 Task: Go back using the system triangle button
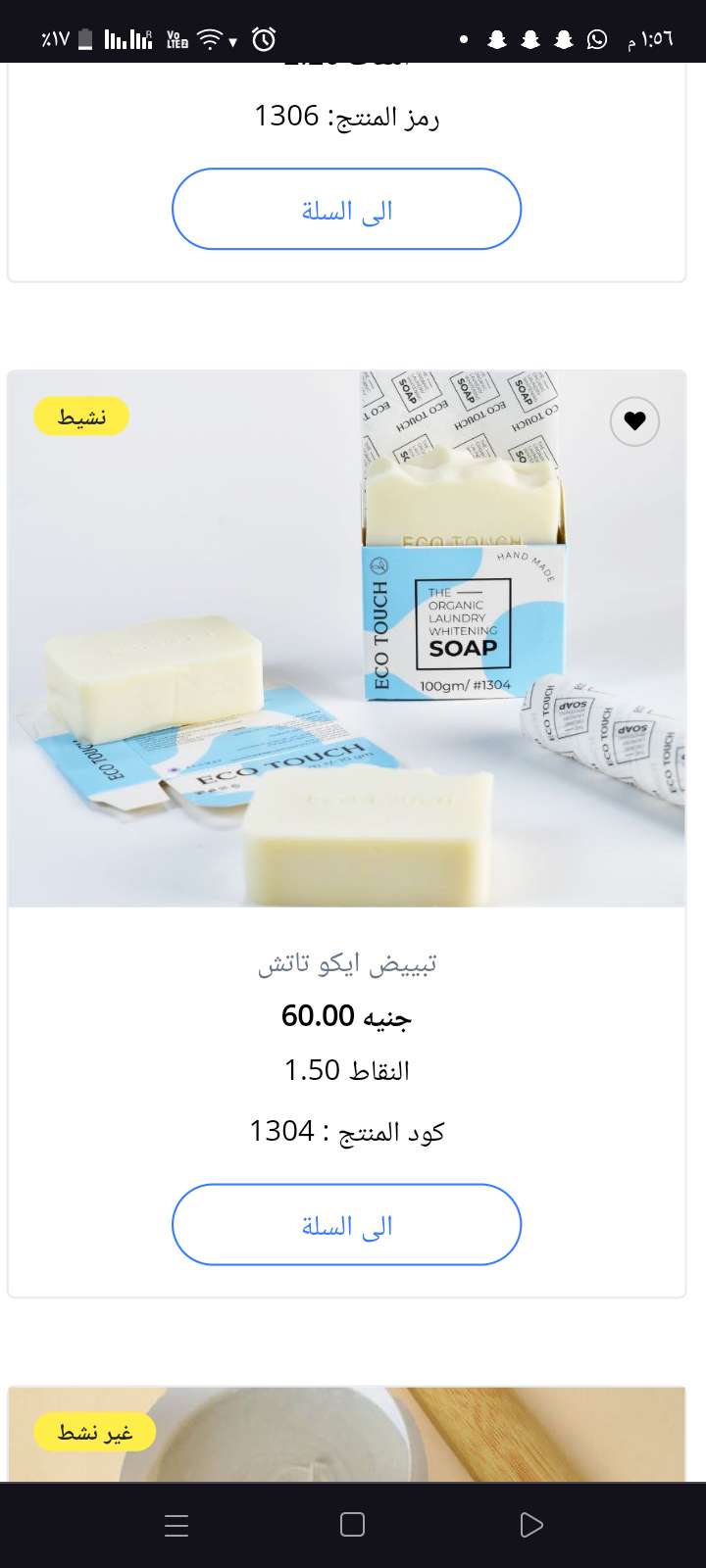[530, 1525]
